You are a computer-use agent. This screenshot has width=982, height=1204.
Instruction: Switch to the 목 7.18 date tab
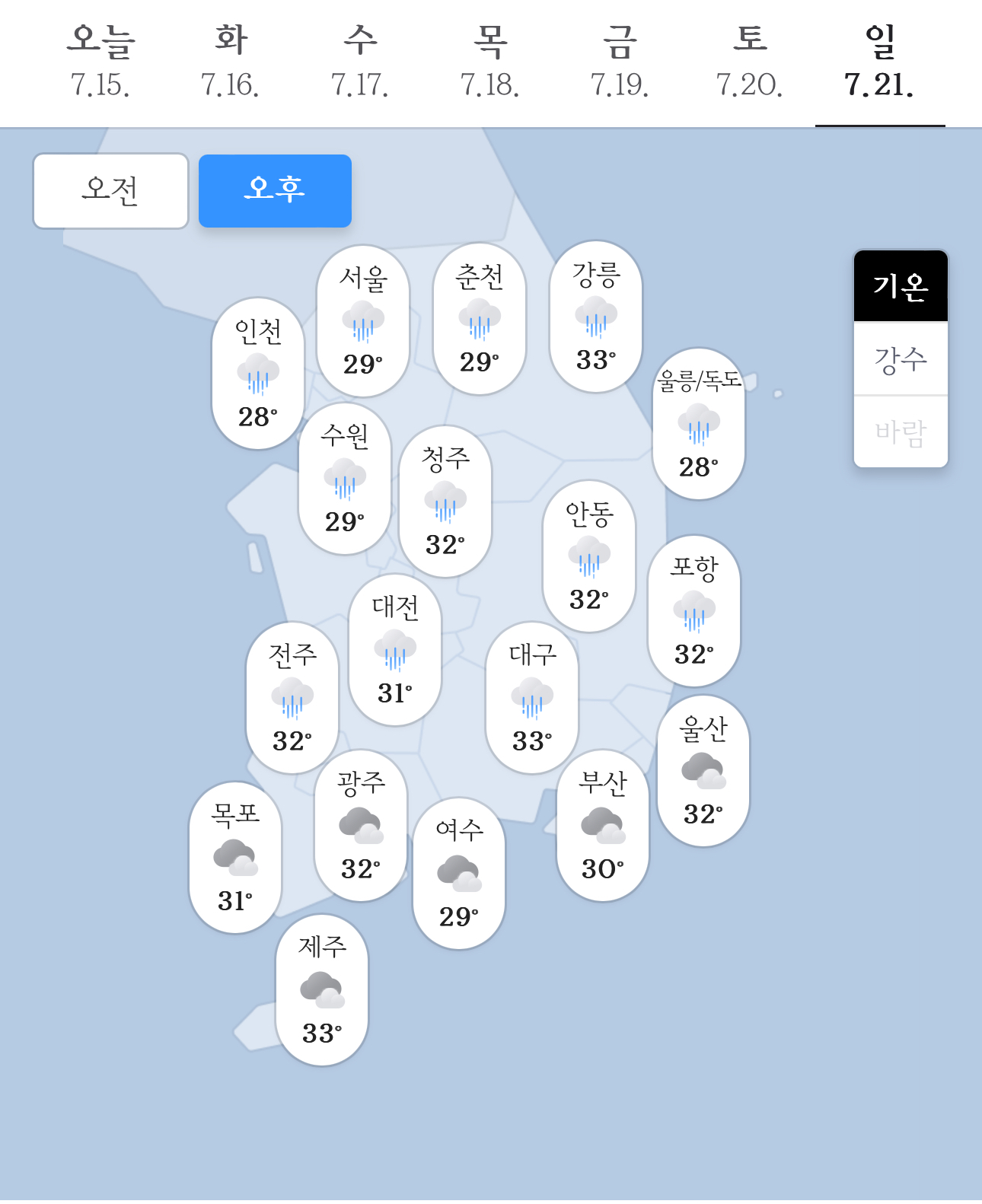click(489, 62)
